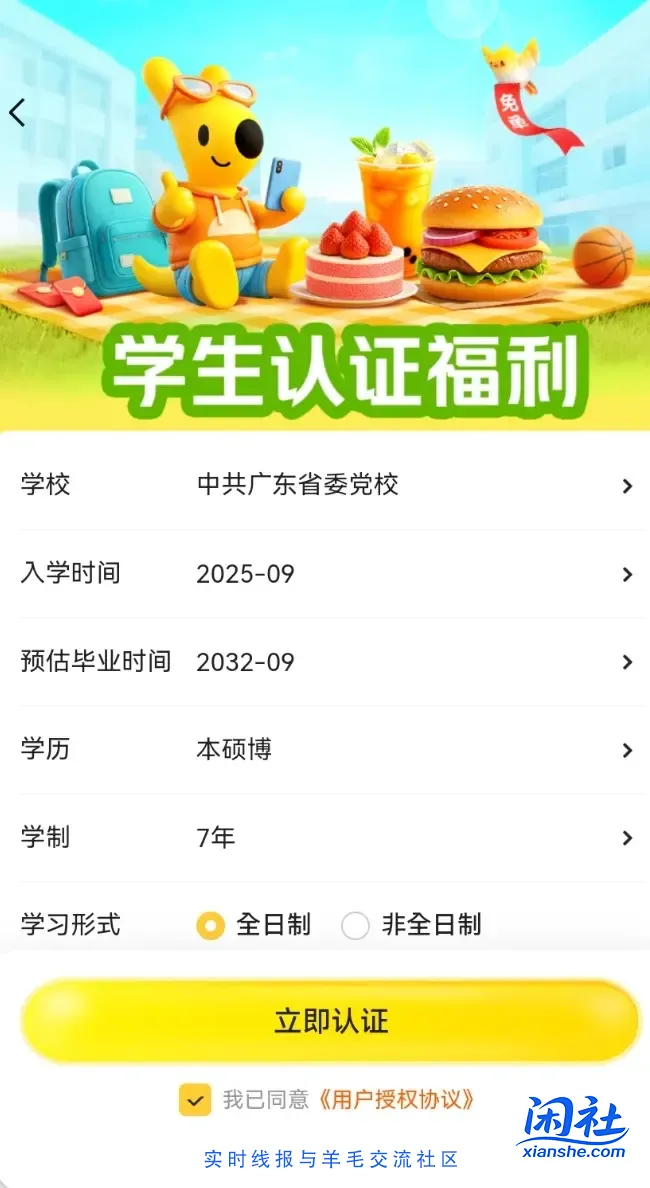Select the 全日制 study form option
Image resolution: width=650 pixels, height=1188 pixels.
[210, 925]
